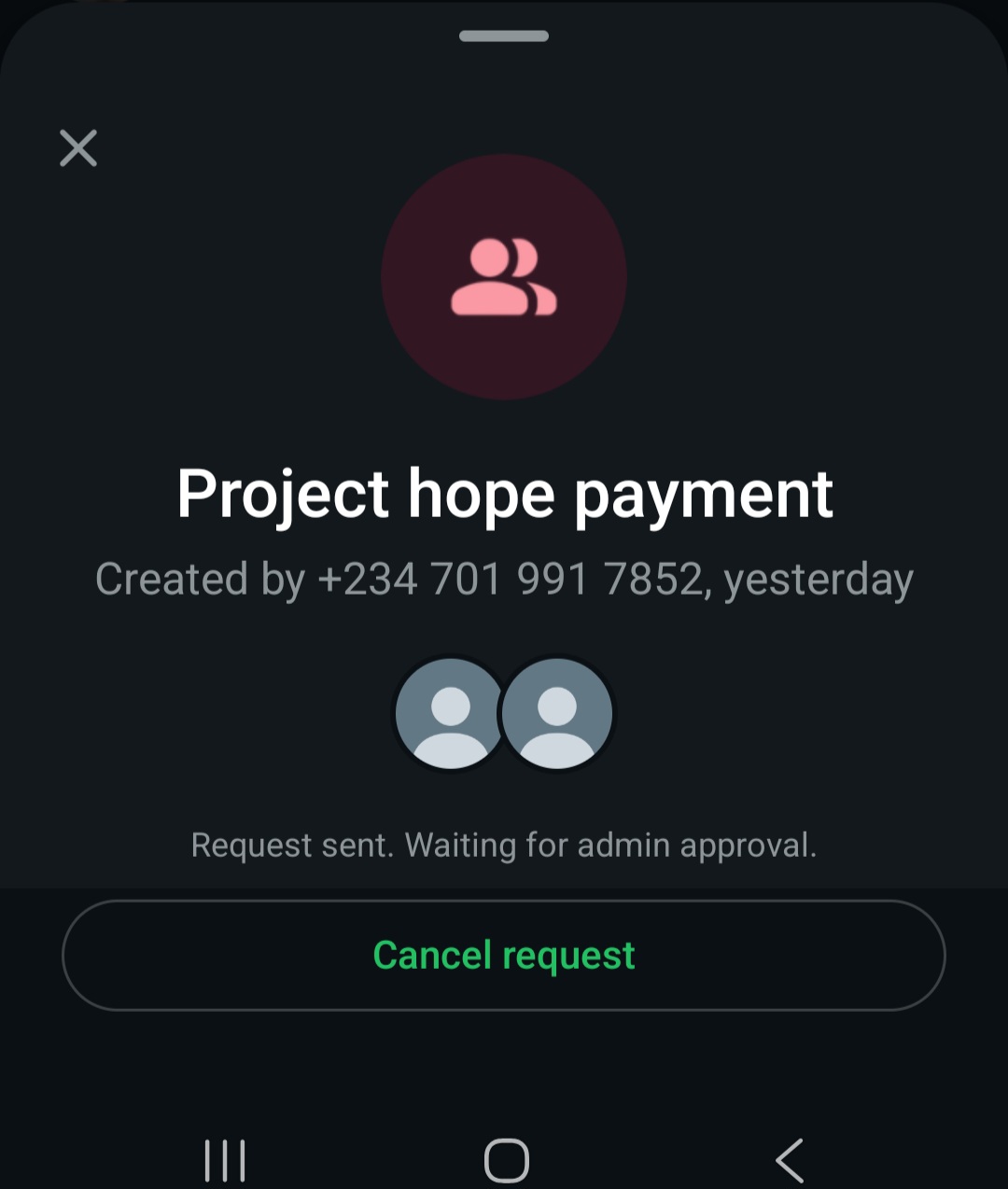Close the group join sheet

pos(78,147)
